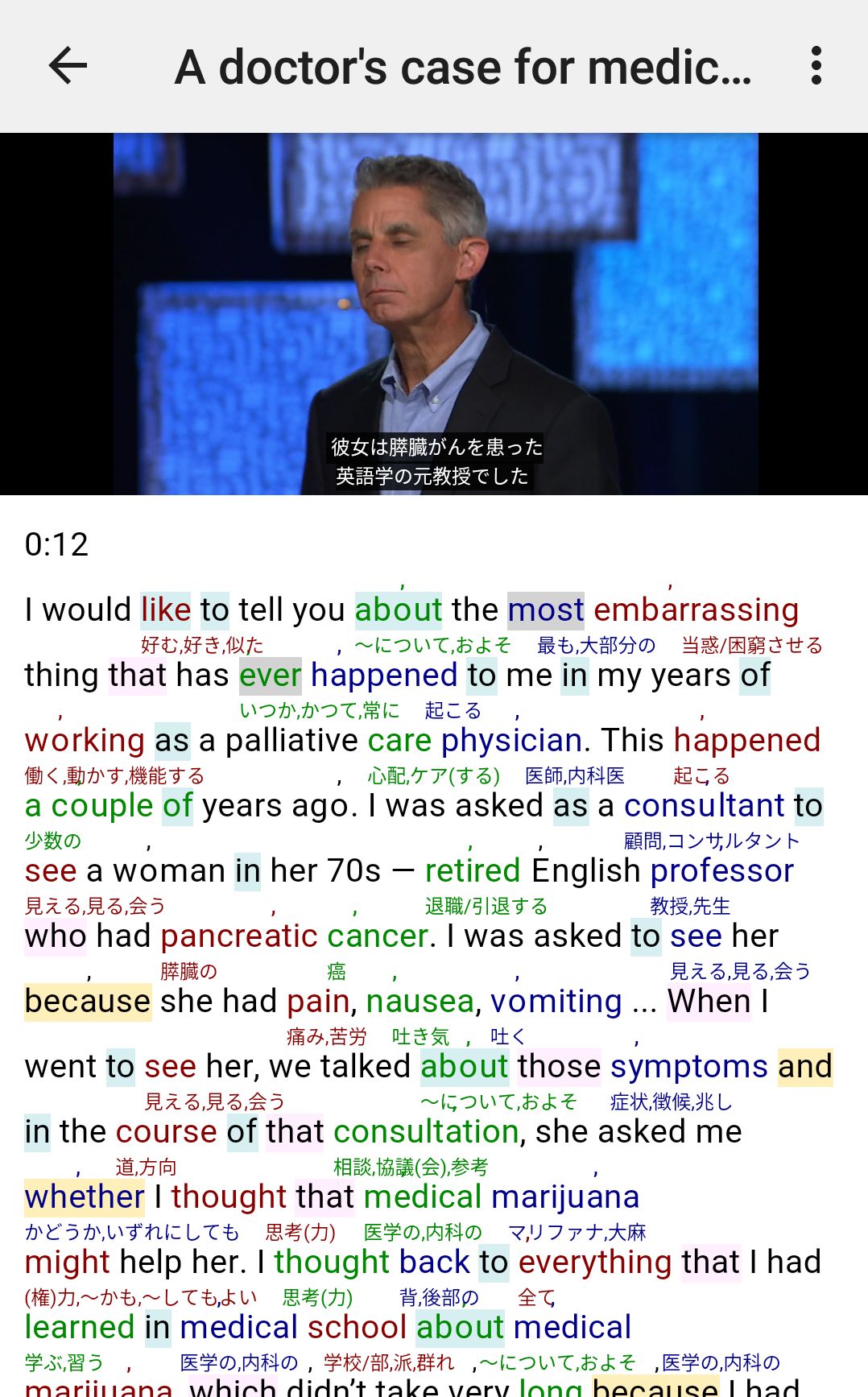The width and height of the screenshot is (868, 1397).
Task: Tap the word "professor" in the transcript
Action: pos(722,871)
